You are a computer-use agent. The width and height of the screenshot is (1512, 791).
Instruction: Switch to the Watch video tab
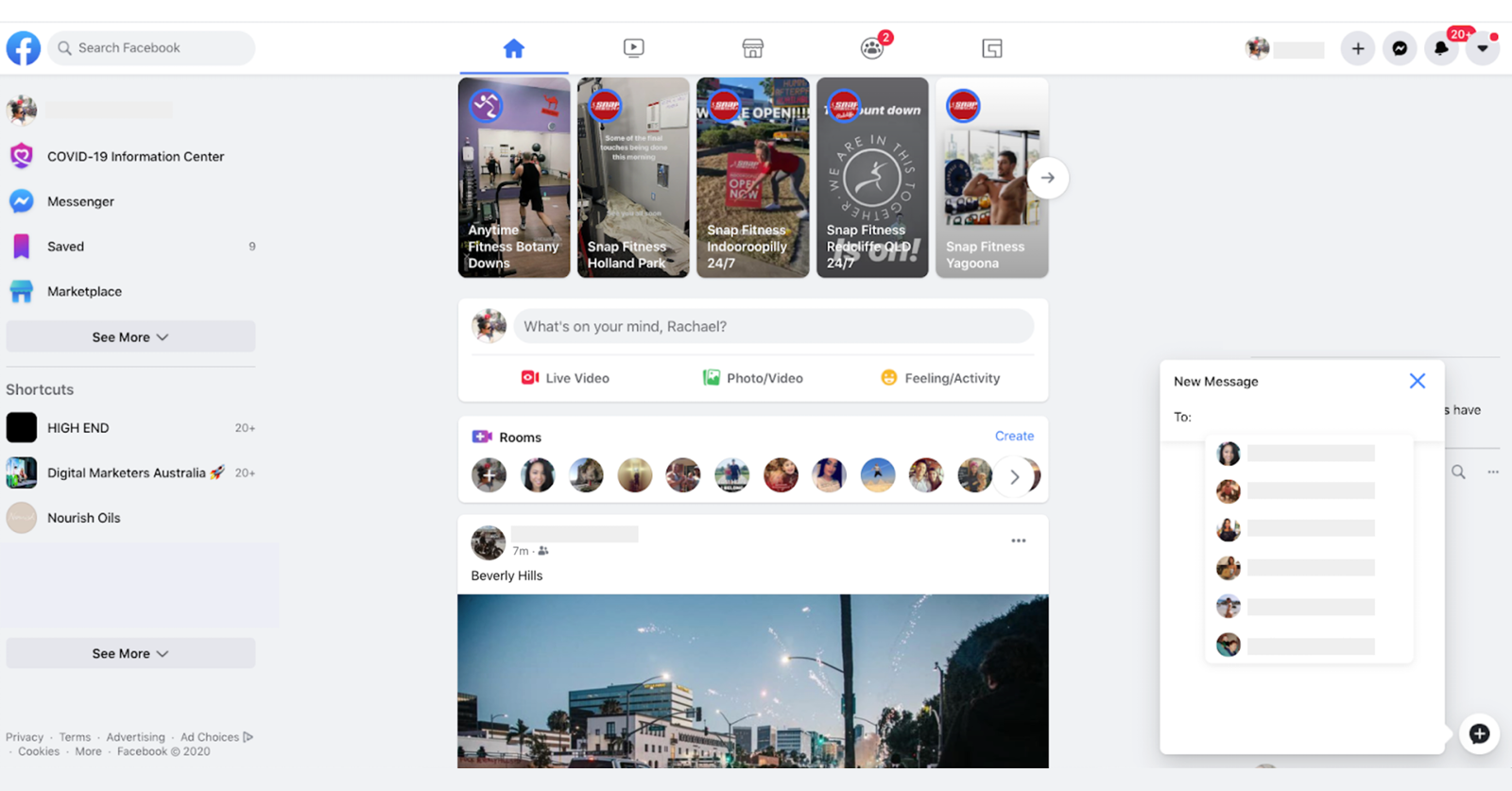(633, 48)
